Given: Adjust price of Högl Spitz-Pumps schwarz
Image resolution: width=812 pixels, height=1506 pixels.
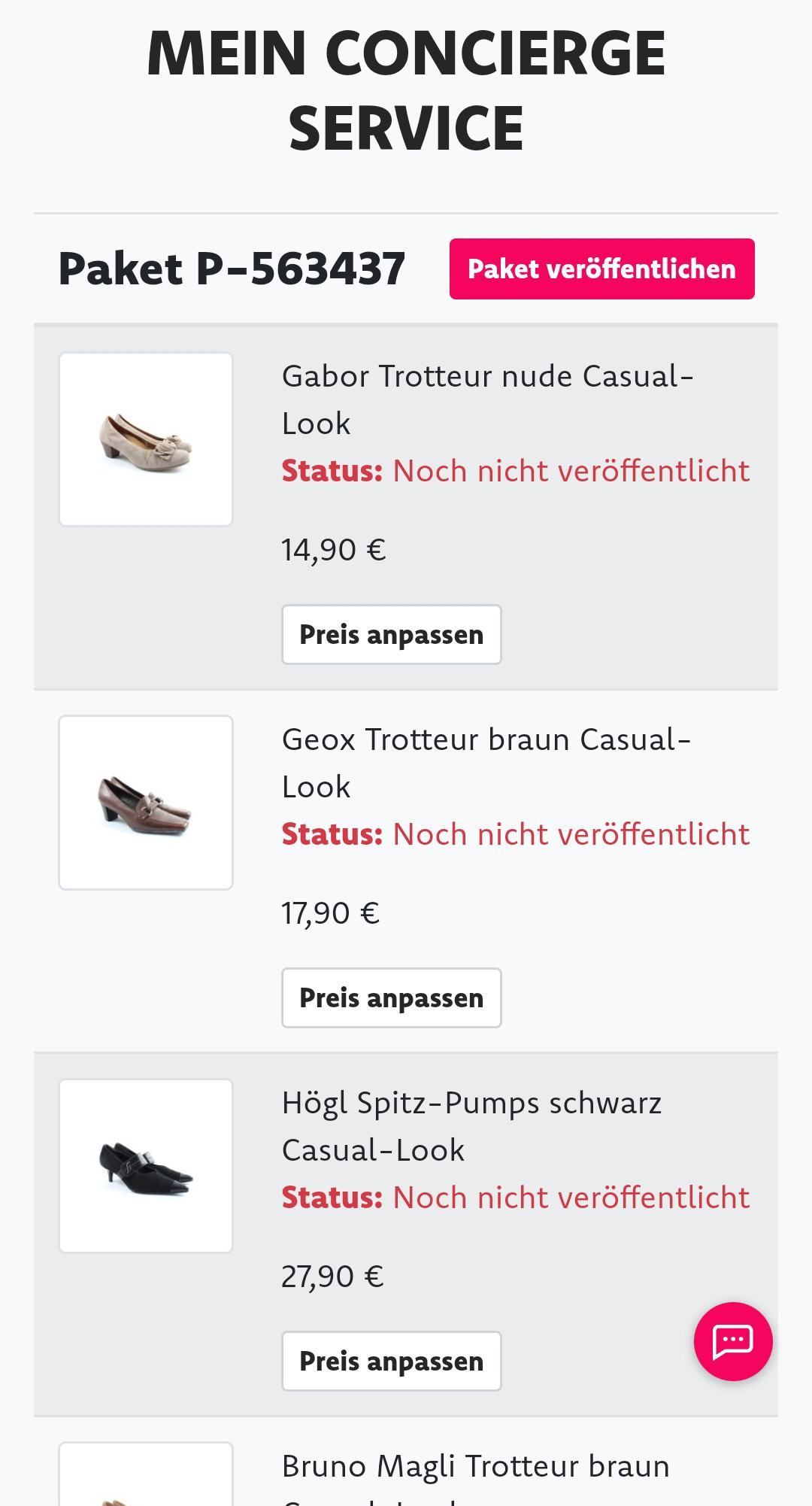Looking at the screenshot, I should point(391,1362).
